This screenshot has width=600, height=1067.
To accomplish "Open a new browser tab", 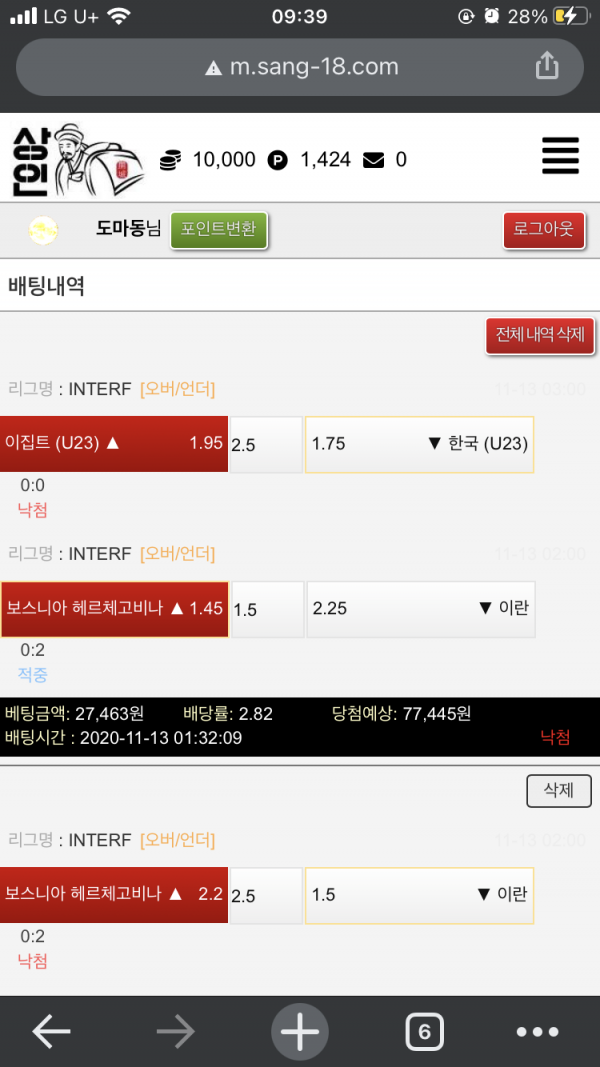I will point(299,1031).
